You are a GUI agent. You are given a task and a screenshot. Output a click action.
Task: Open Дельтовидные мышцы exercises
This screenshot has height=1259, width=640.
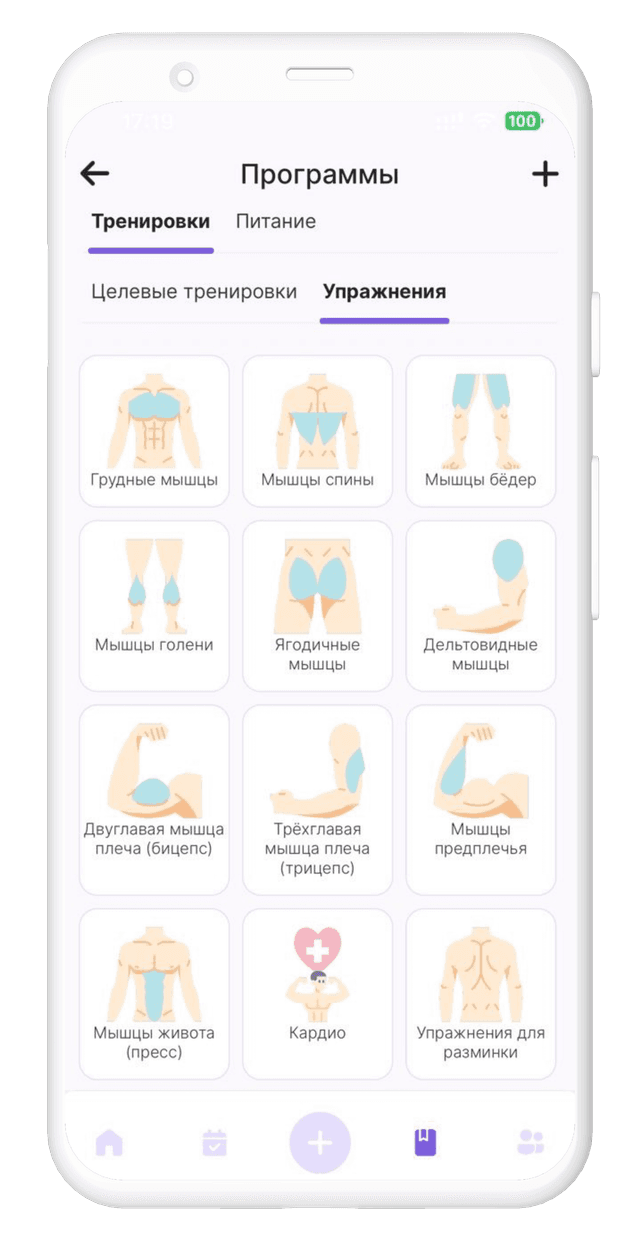tap(481, 605)
